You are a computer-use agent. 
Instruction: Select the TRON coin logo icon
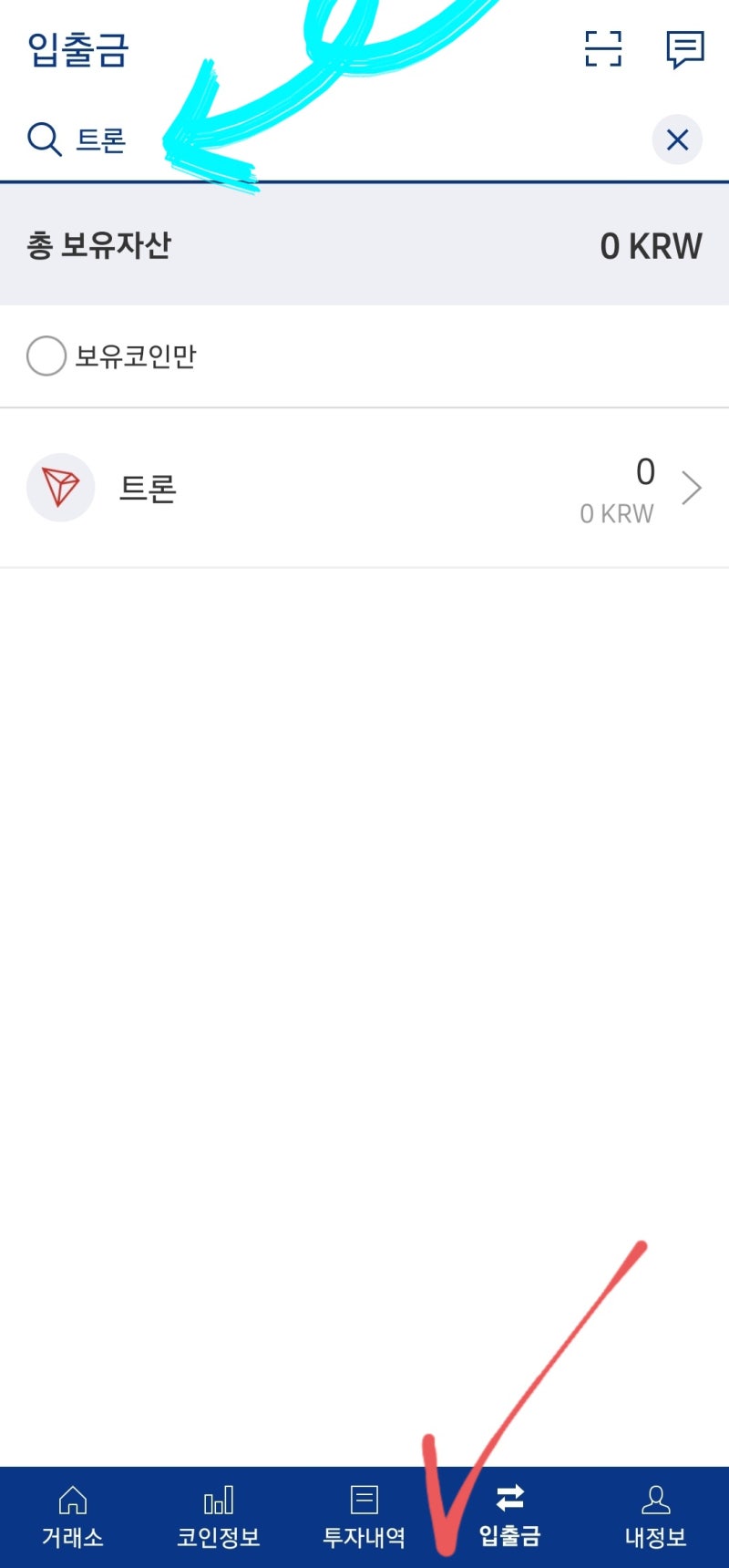pos(60,487)
